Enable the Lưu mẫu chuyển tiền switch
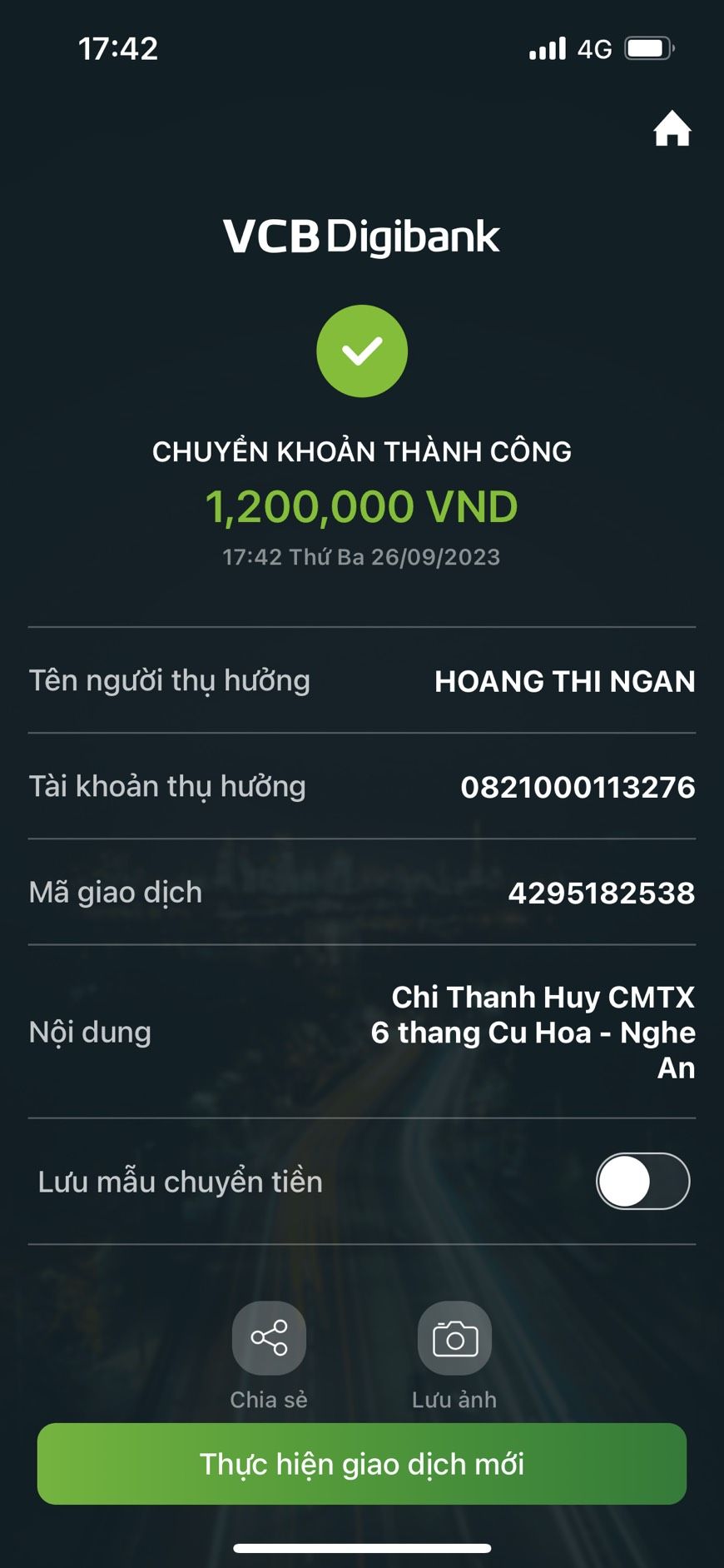The image size is (724, 1568). point(642,1181)
